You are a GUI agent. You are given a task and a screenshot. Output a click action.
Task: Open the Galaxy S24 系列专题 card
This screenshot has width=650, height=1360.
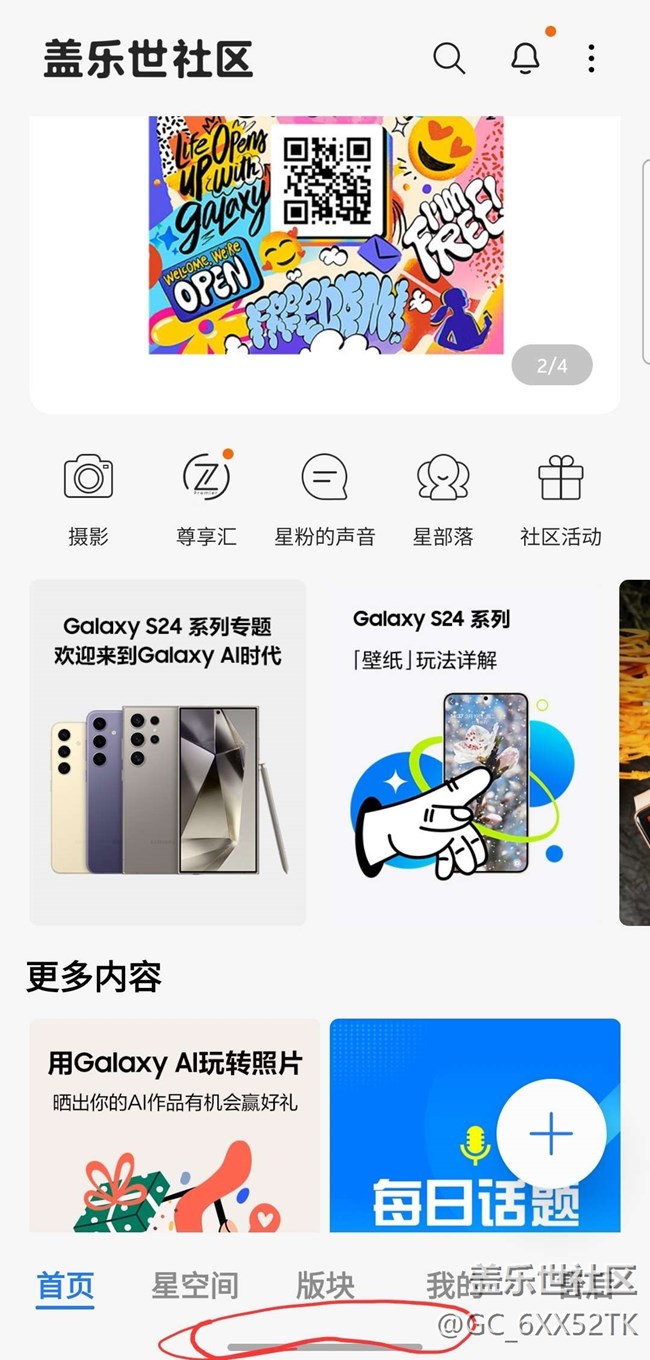coord(168,752)
